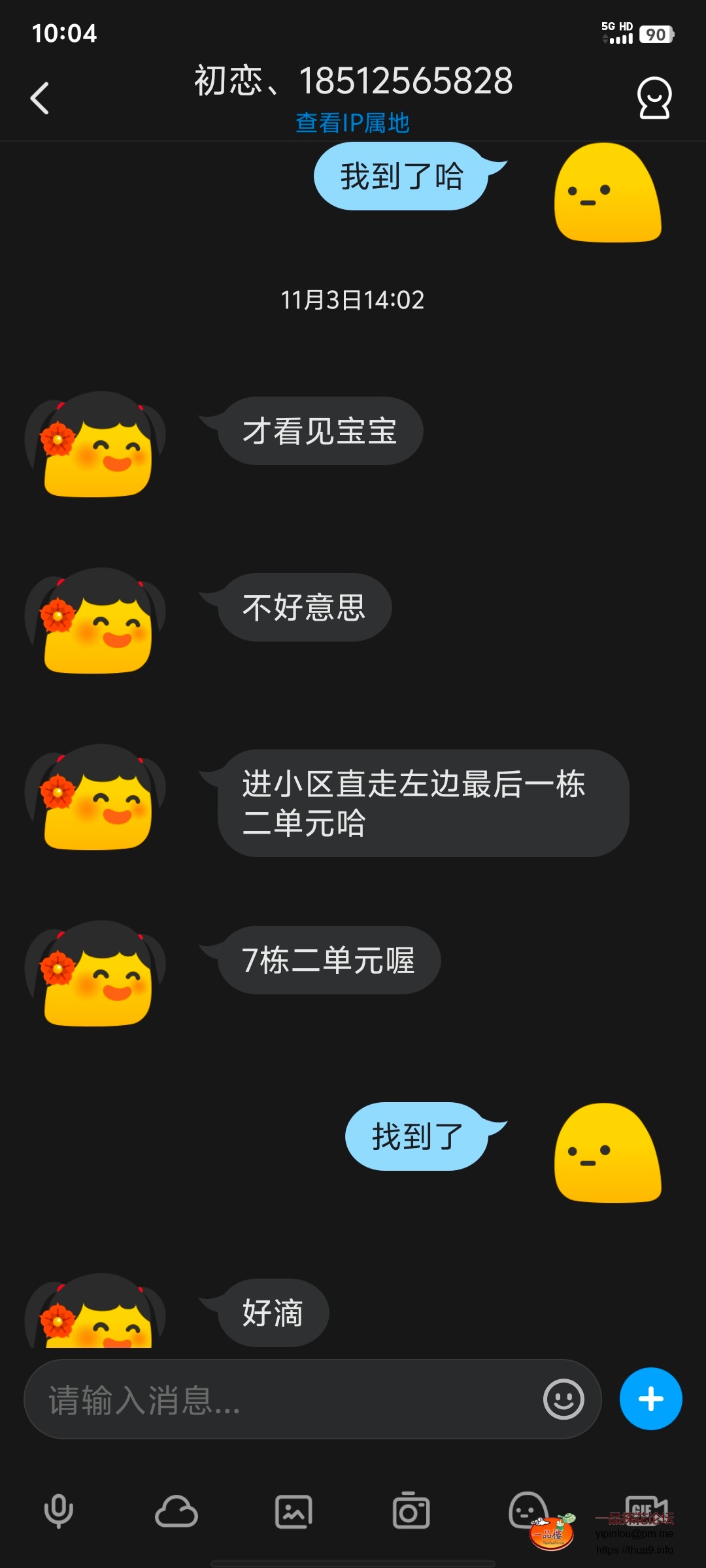Screen dimensions: 706x1568
Task: Open the photo gallery picker icon
Action: (x=294, y=1511)
